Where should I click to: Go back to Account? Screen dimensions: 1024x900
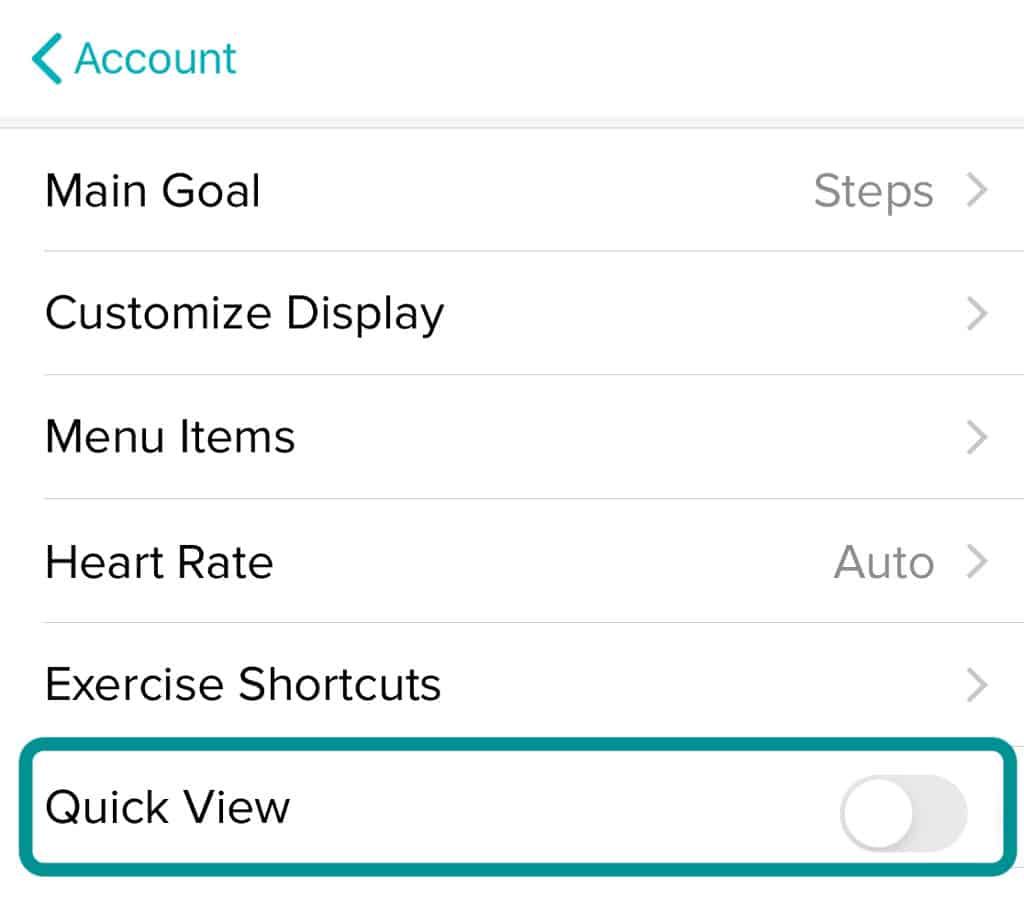[135, 58]
